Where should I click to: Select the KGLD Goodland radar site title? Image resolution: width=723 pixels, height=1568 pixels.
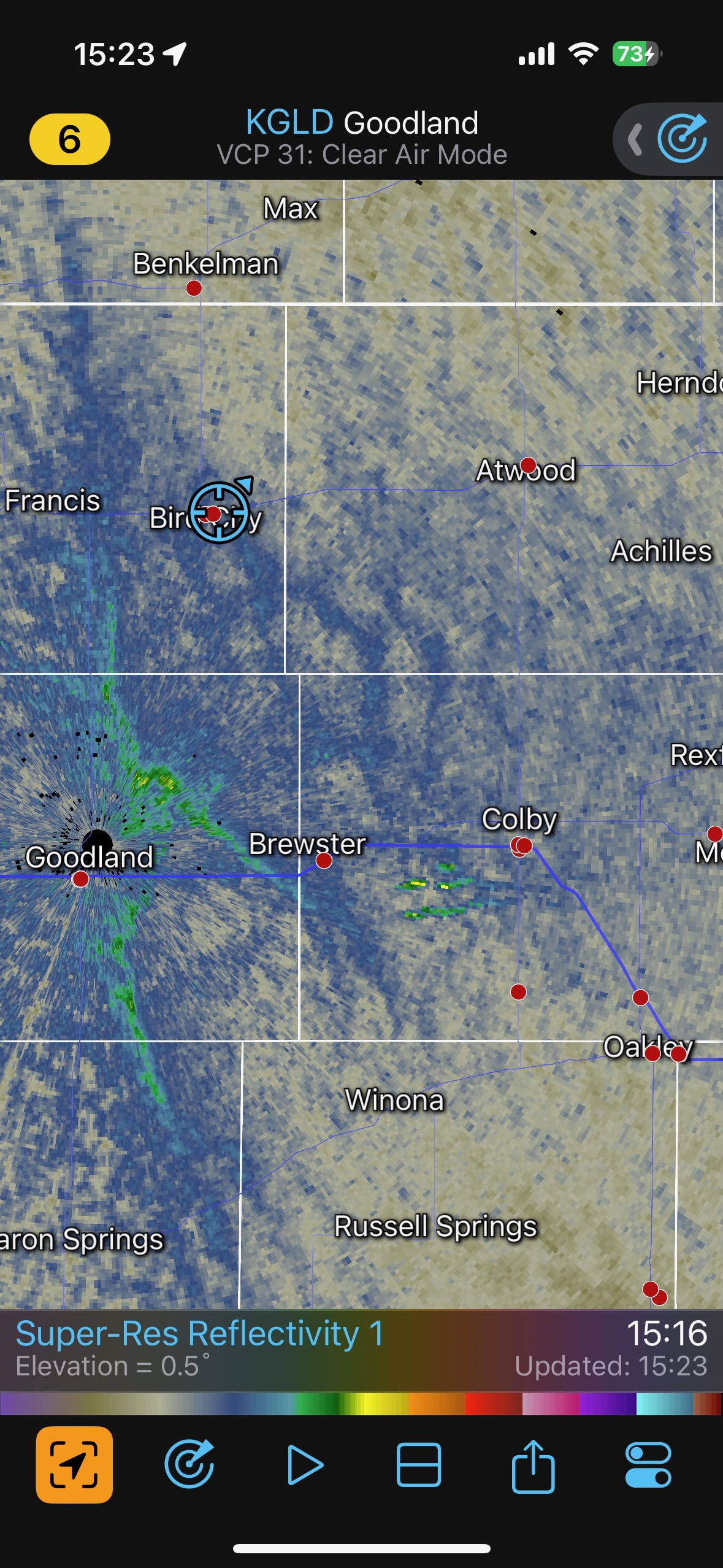tap(362, 123)
